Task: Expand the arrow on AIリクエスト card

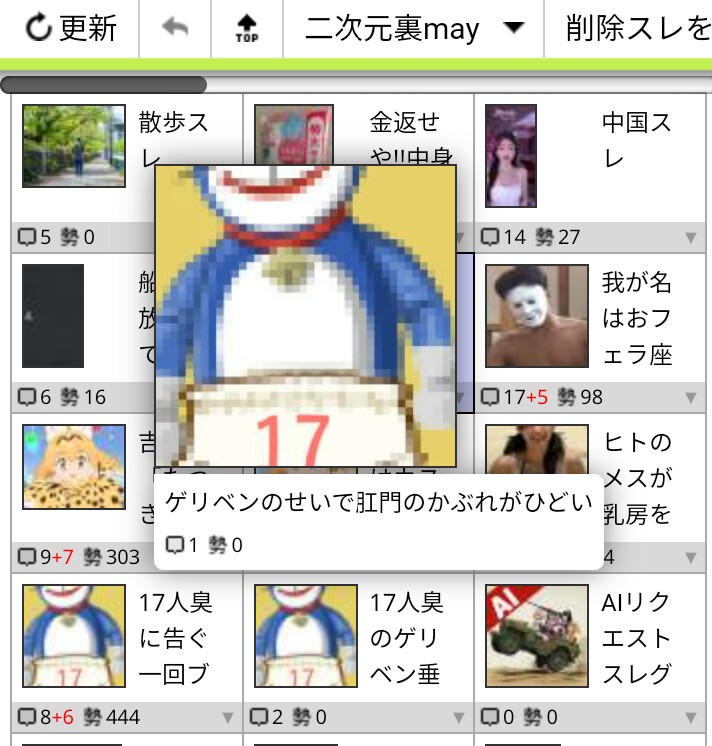Action: point(690,718)
